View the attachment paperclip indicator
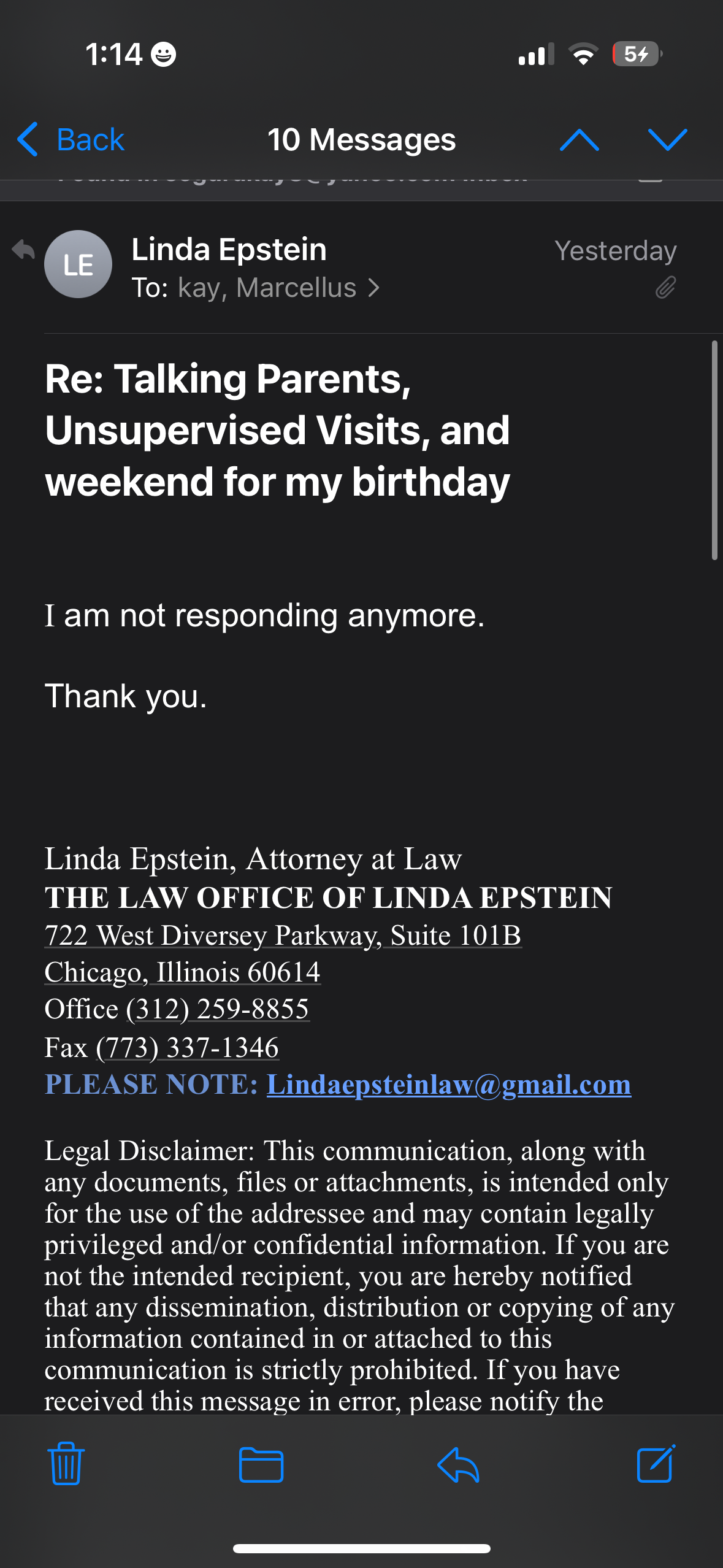Viewport: 723px width, 1568px height. (x=665, y=287)
